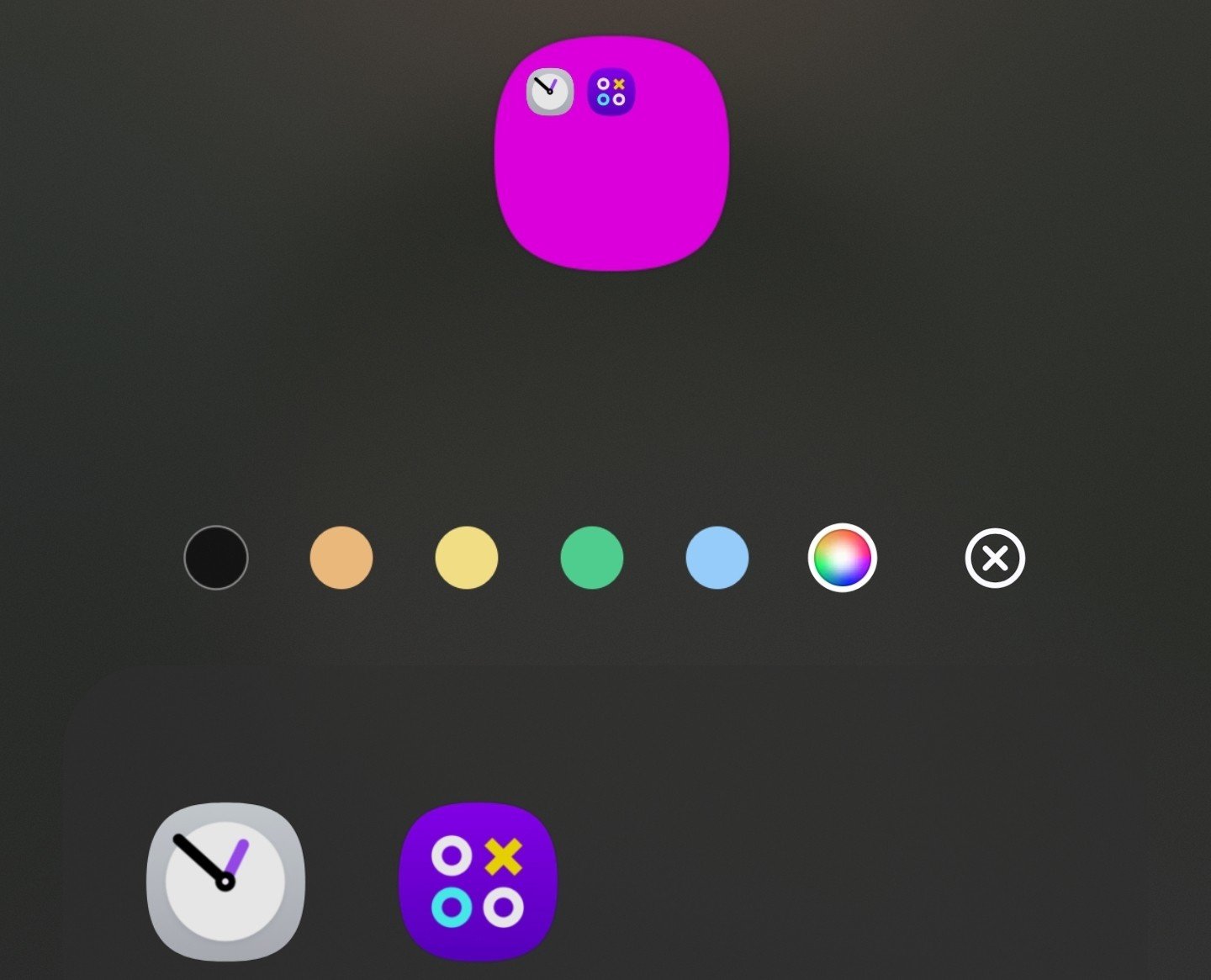The height and width of the screenshot is (980, 1211).
Task: Select the black folder color
Action: (x=216, y=558)
